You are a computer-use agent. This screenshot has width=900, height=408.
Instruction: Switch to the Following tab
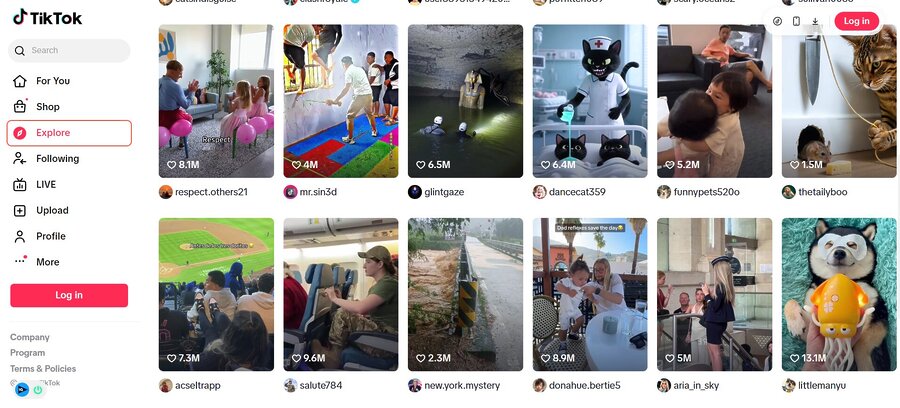point(57,159)
